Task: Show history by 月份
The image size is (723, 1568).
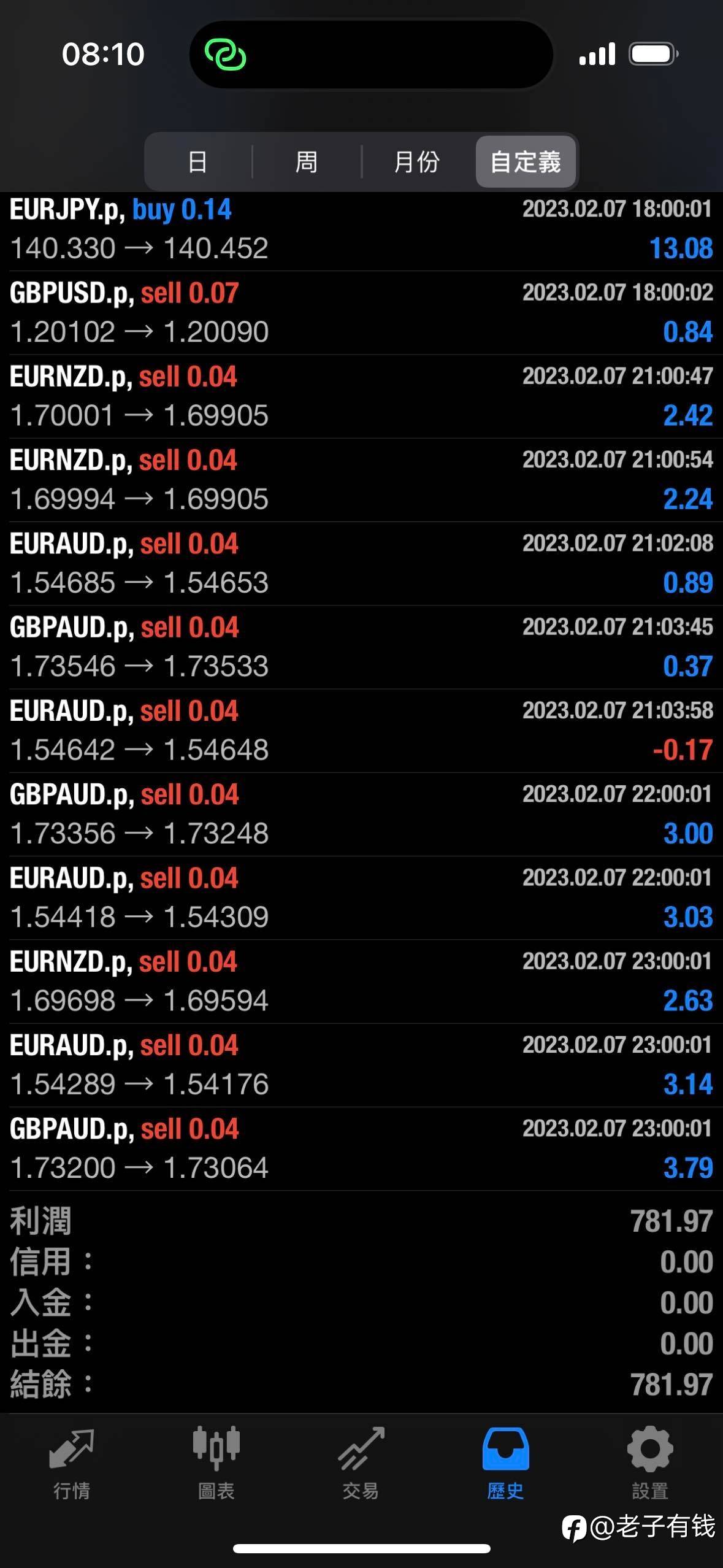Action: 417,162
